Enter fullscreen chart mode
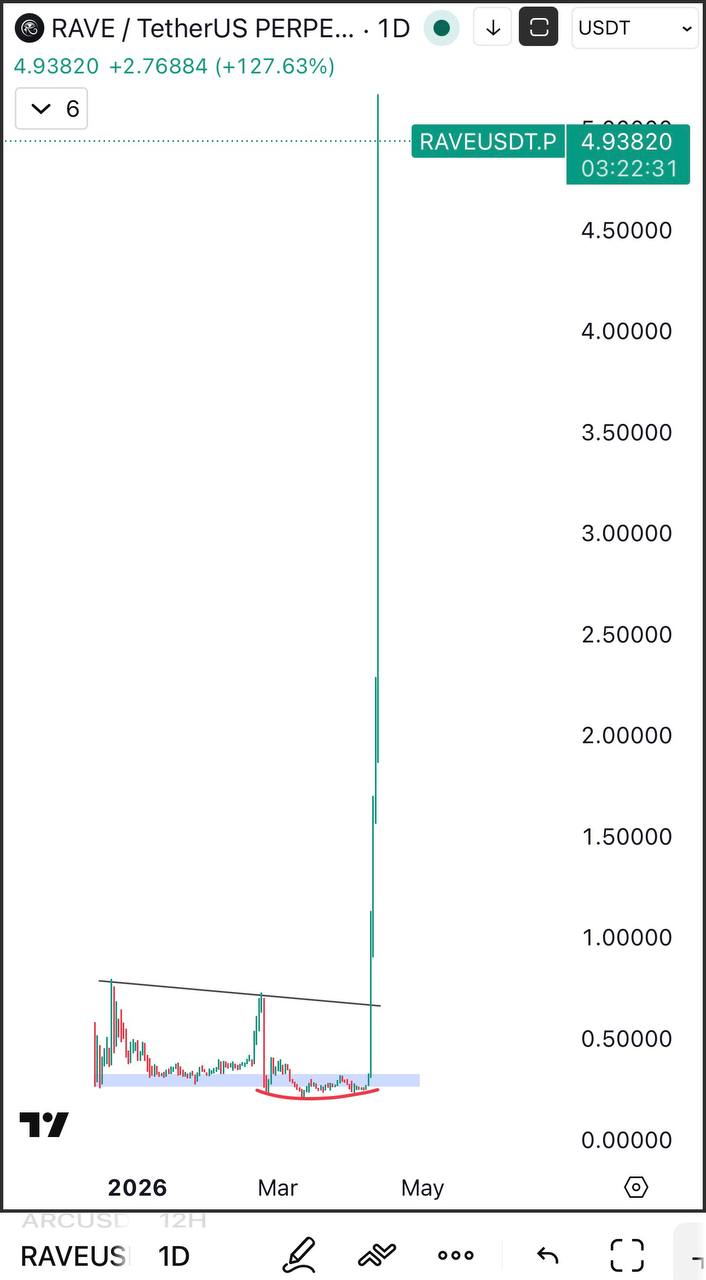The width and height of the screenshot is (706, 1280). [x=627, y=1254]
